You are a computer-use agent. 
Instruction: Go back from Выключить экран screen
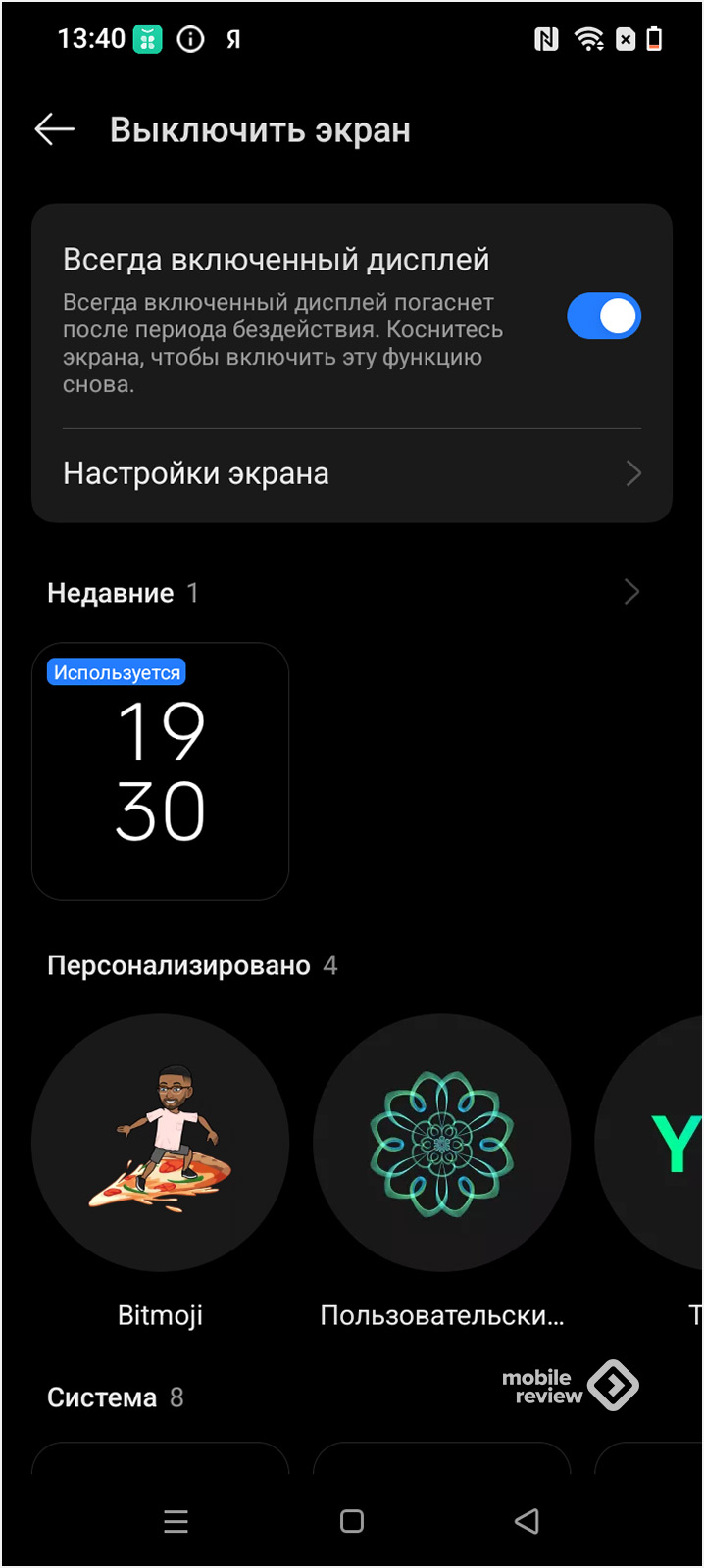(x=55, y=129)
